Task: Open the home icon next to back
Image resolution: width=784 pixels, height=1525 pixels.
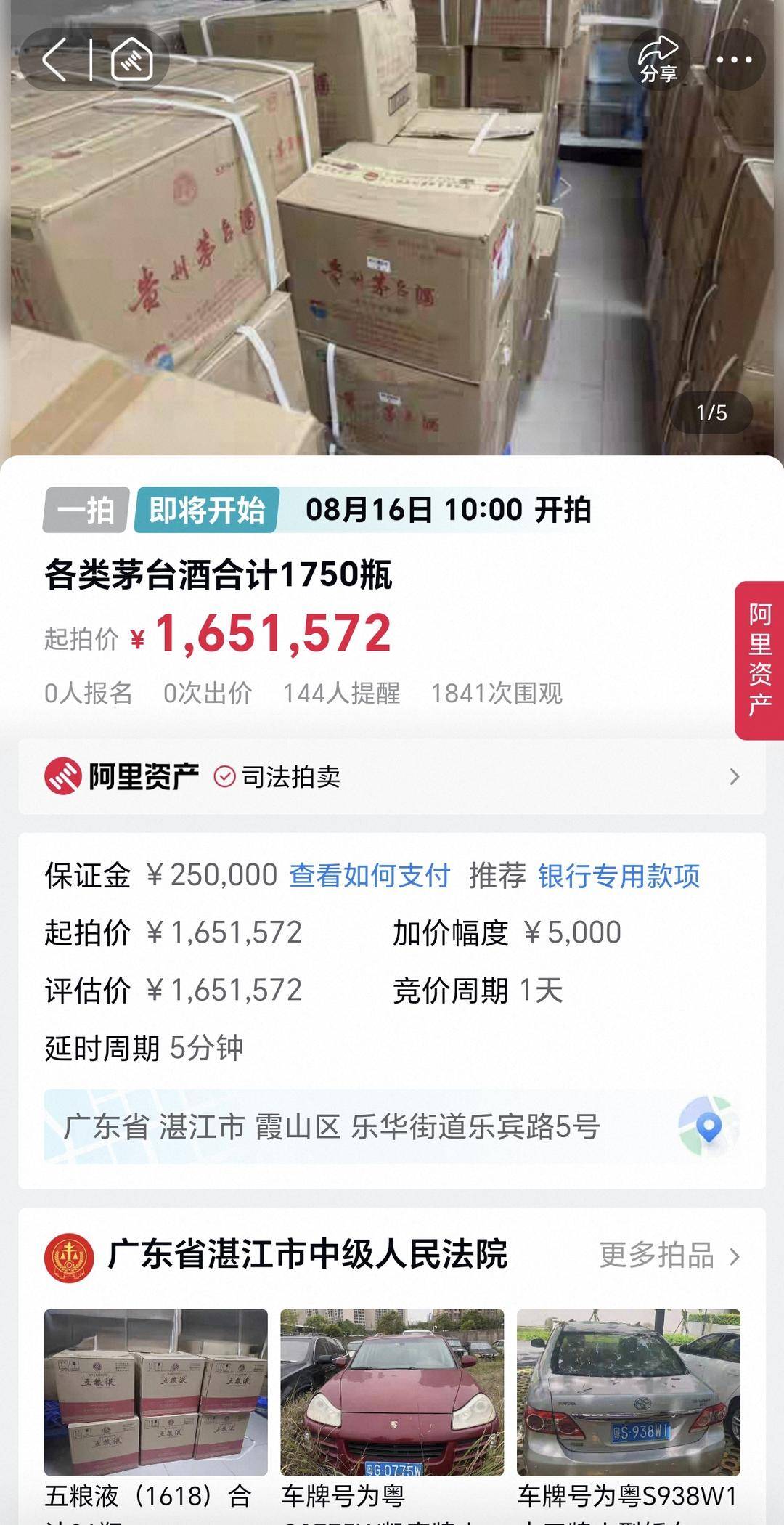Action: pos(131,60)
